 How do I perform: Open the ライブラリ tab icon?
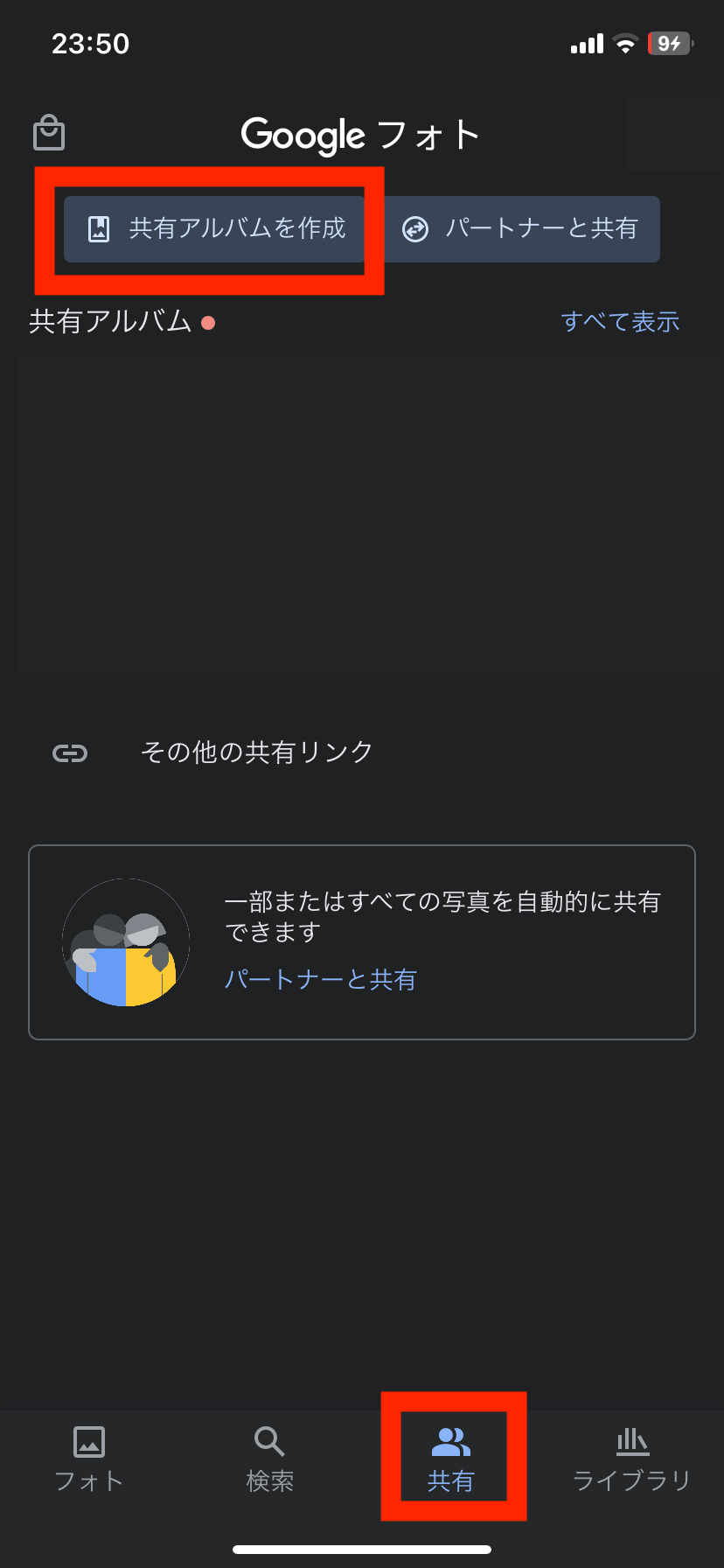tap(633, 1441)
